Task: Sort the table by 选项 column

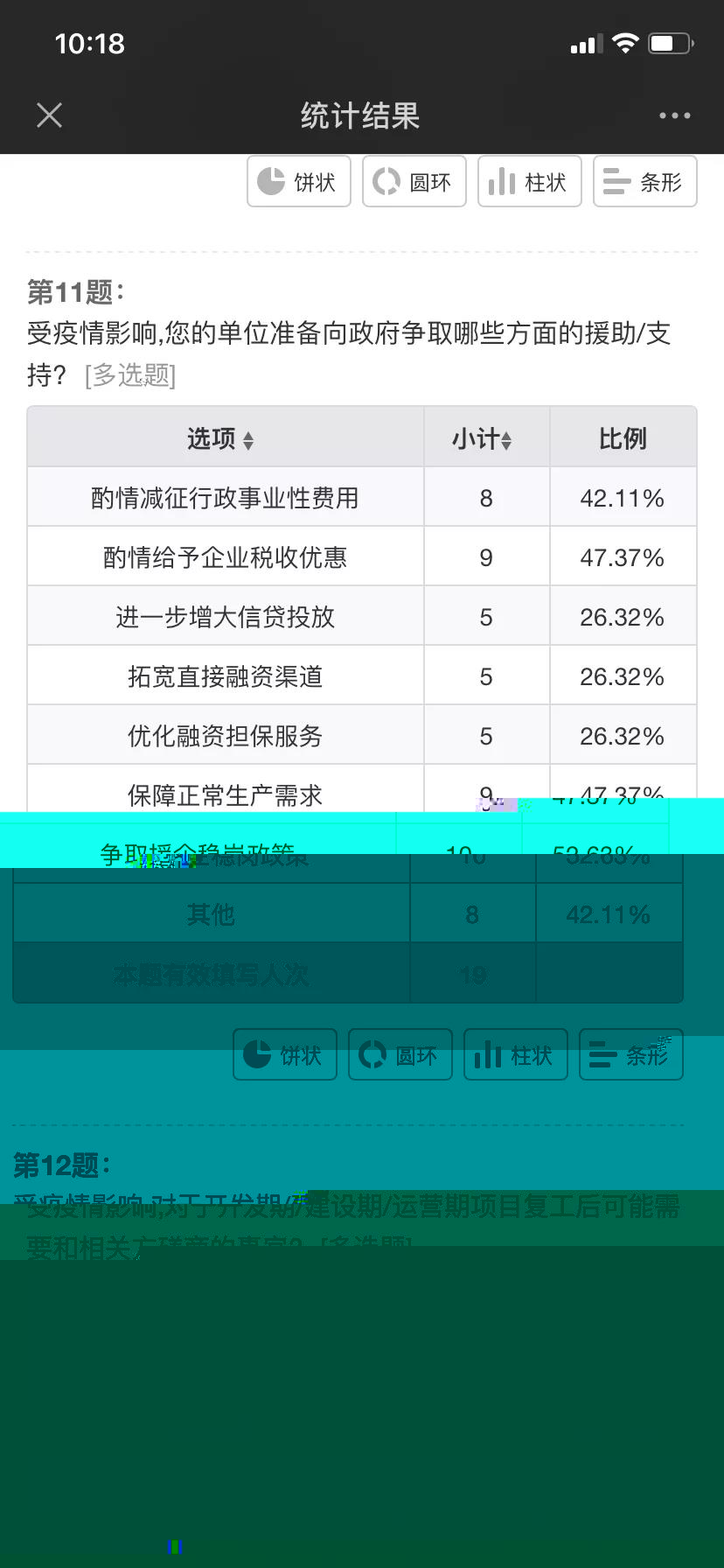Action: point(221,438)
